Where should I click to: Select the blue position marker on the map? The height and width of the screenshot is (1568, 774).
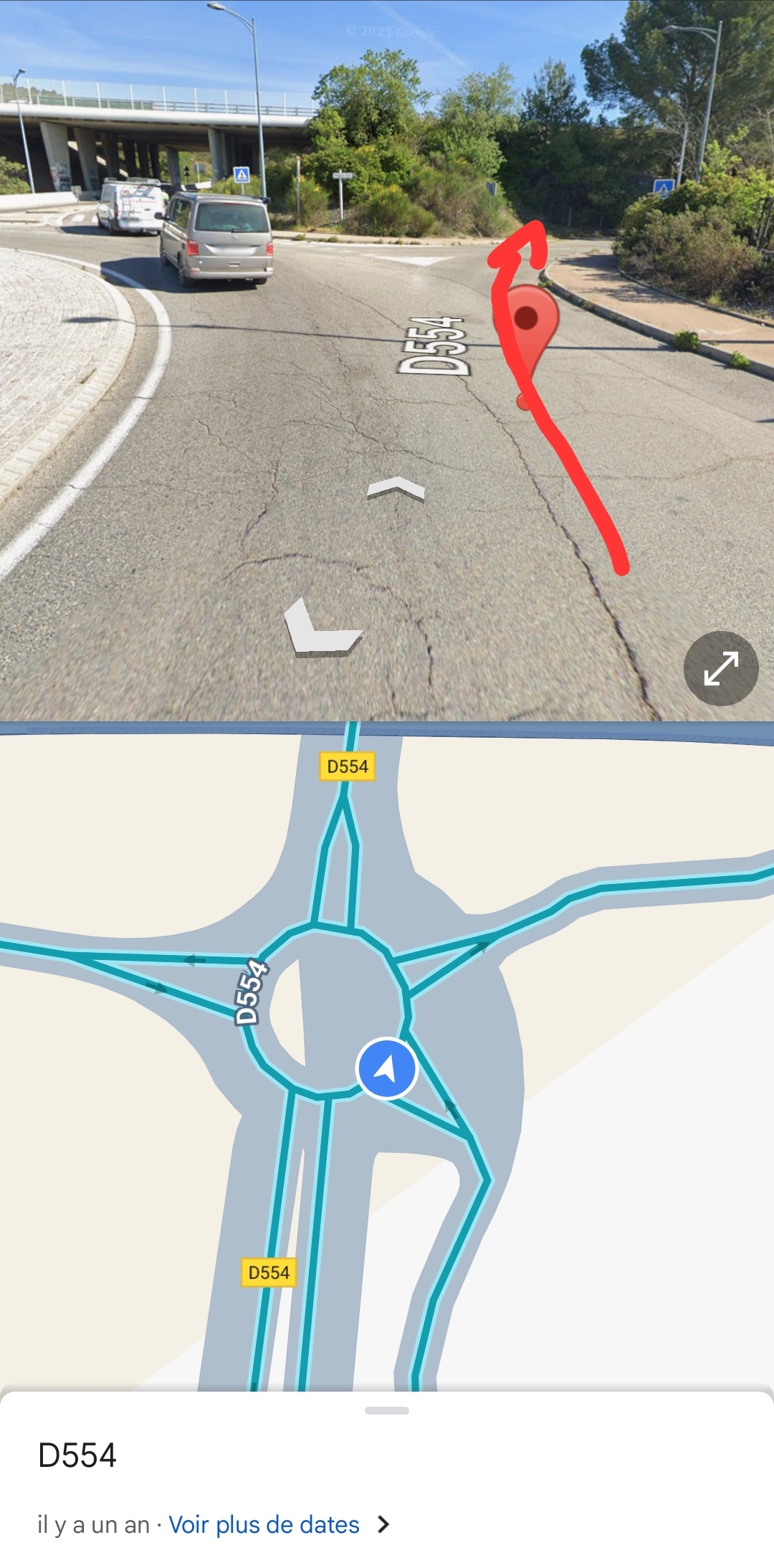click(x=387, y=1068)
